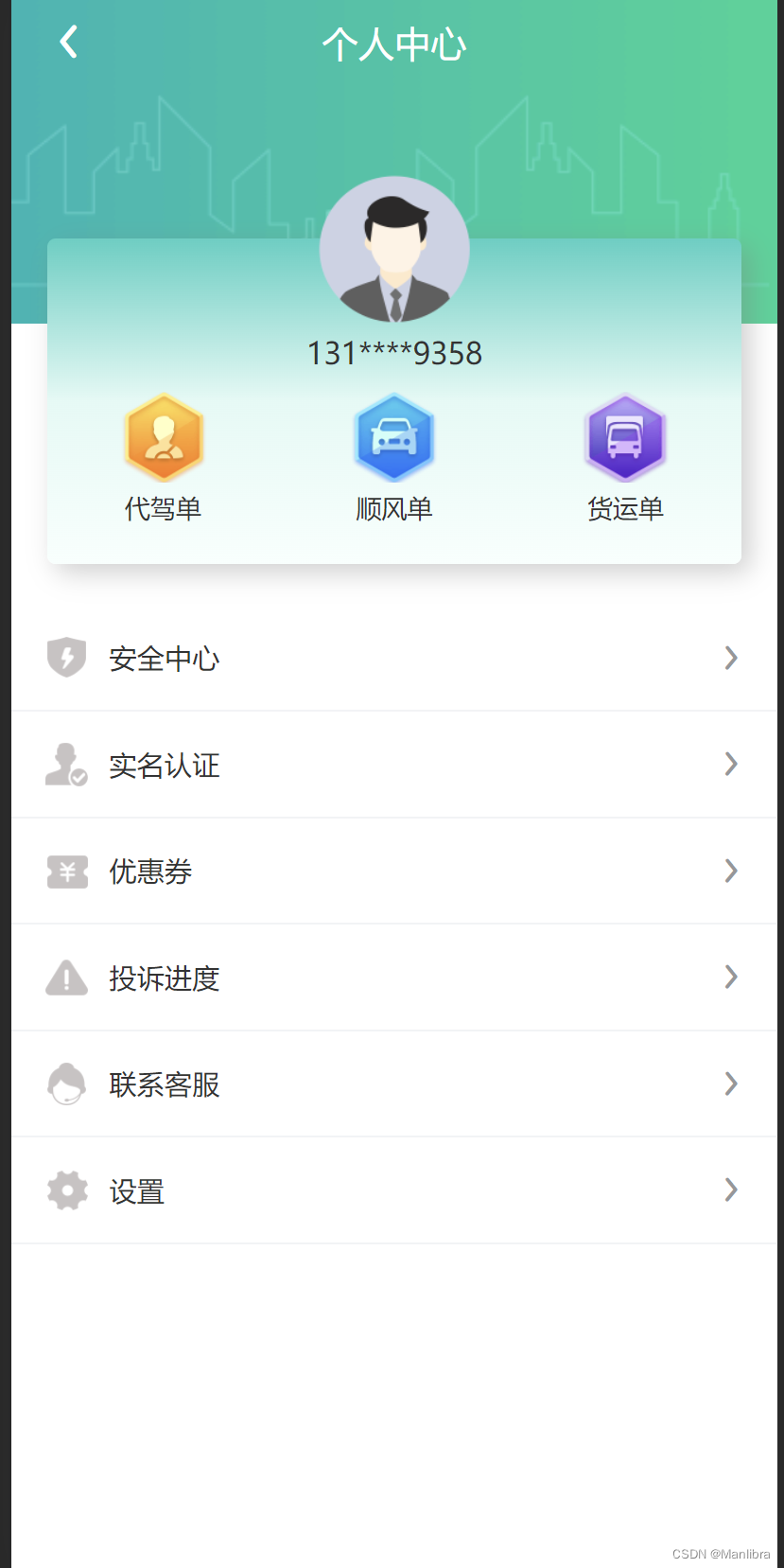Viewport: 784px width, 1568px height.
Task: Click the 设置 gear icon
Action: click(x=66, y=1189)
